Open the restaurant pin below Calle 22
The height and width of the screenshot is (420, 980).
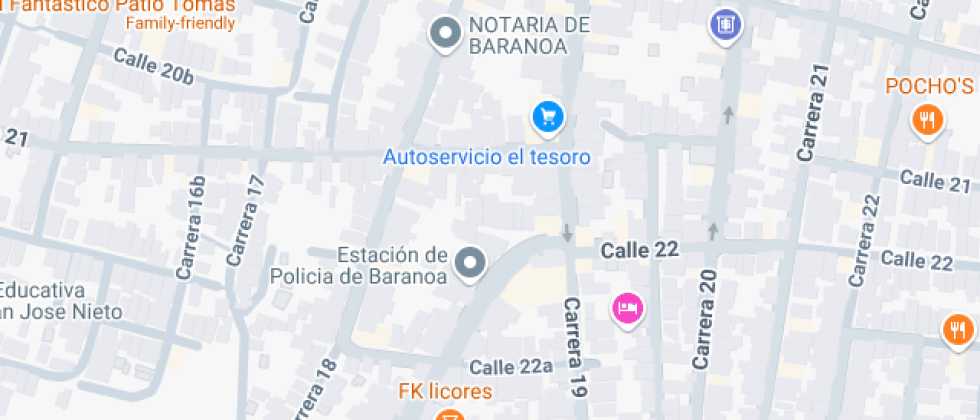click(957, 329)
